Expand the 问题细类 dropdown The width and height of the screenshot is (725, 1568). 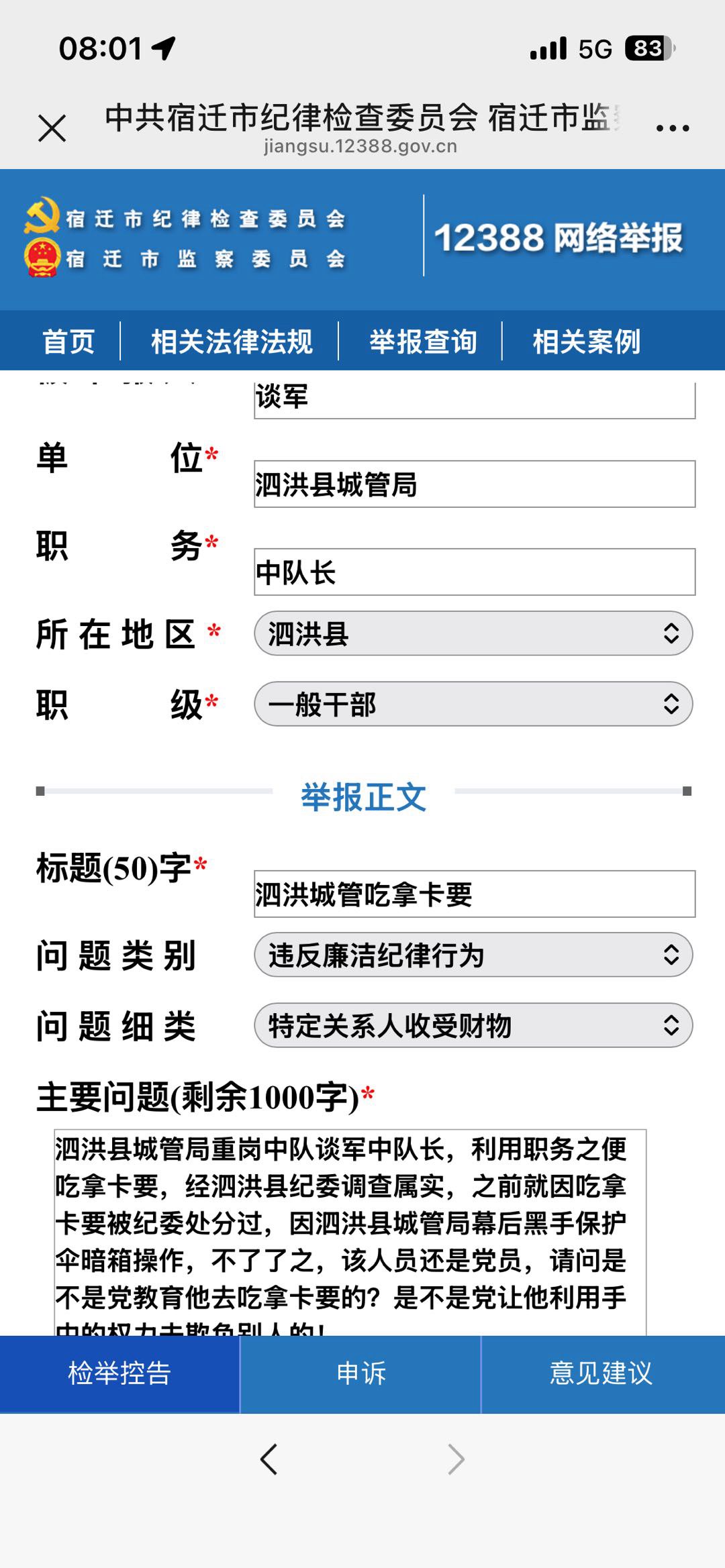pyautogui.click(x=473, y=1025)
